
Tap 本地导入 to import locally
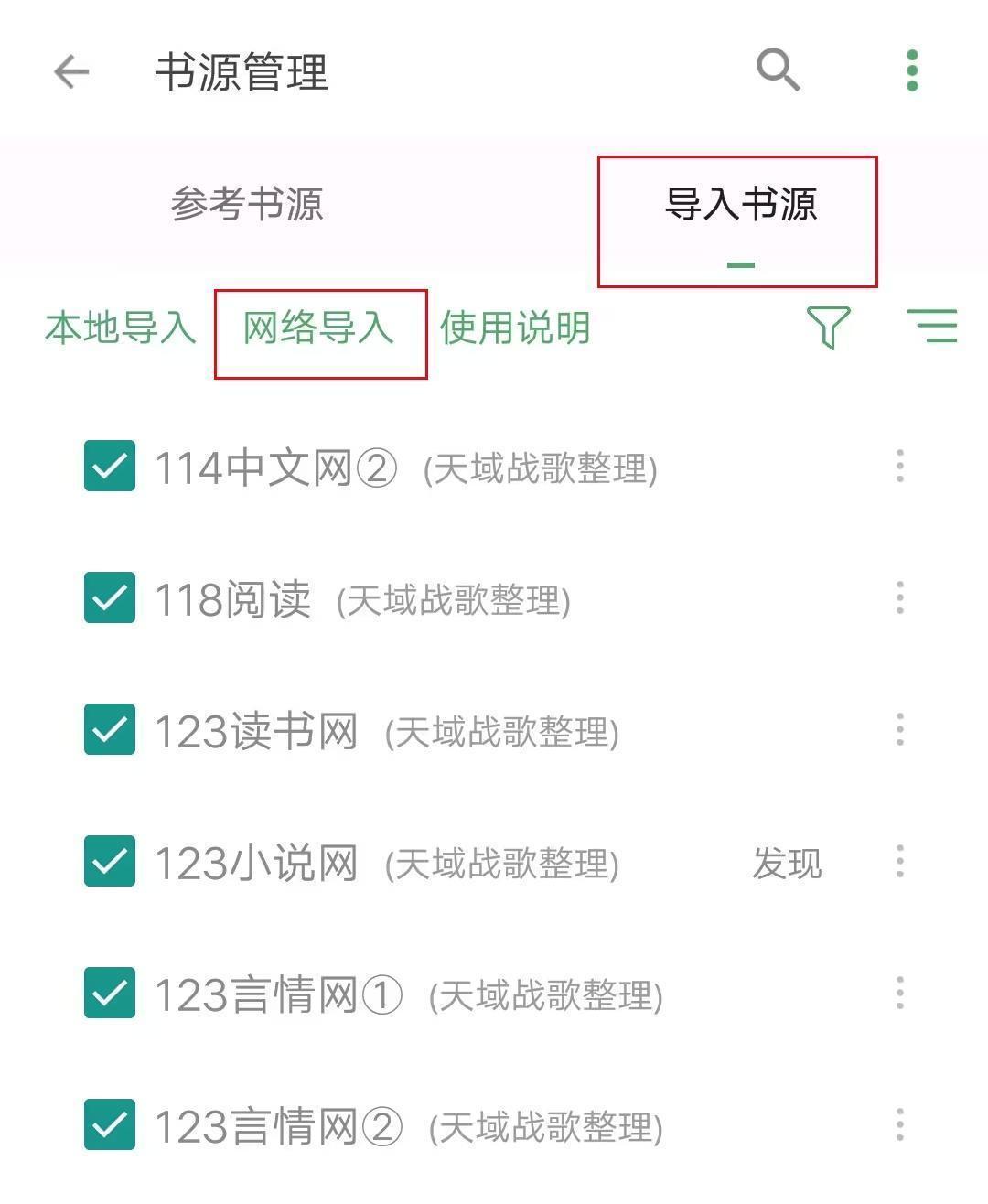pos(121,328)
